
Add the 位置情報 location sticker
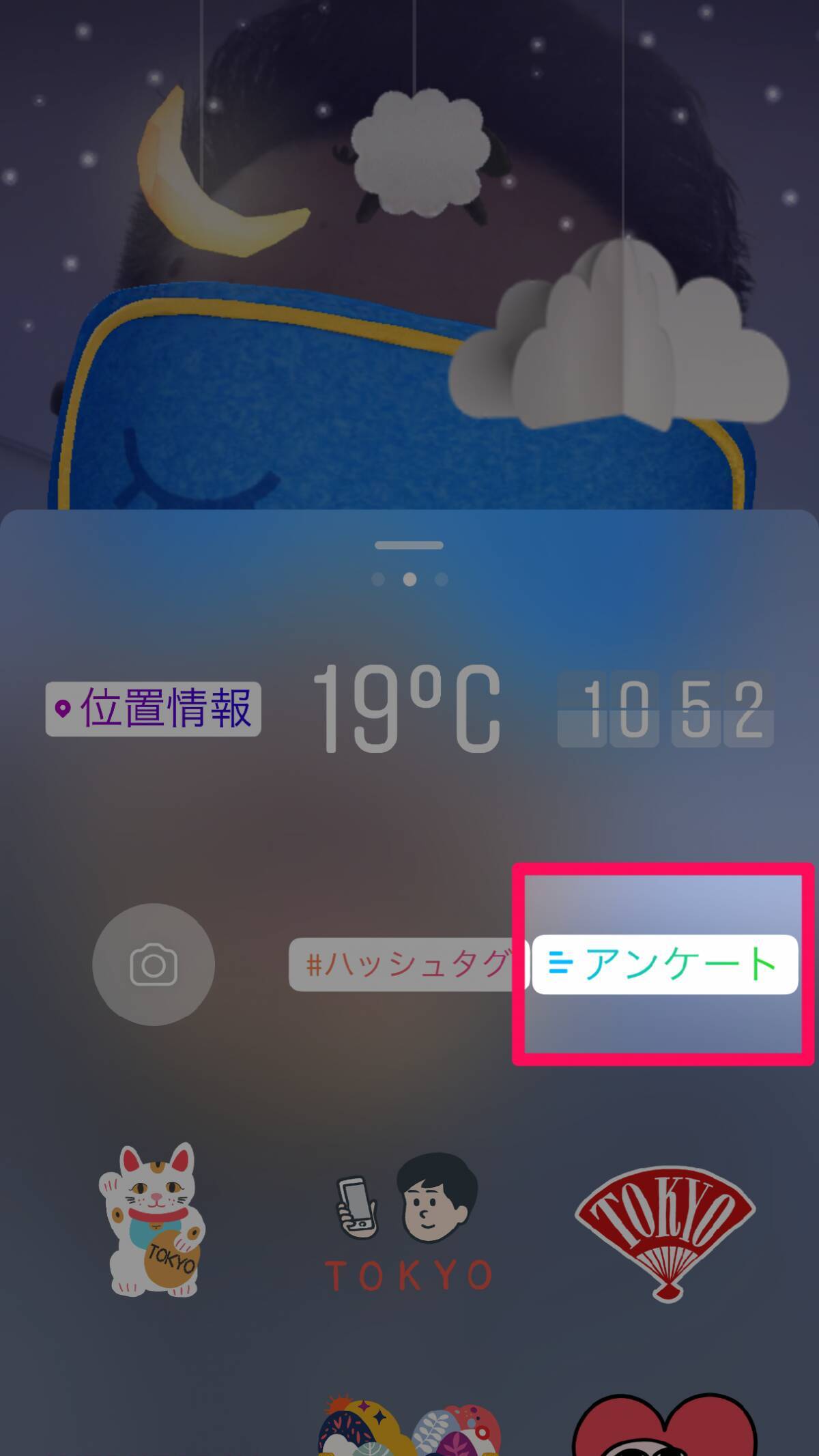tap(153, 709)
